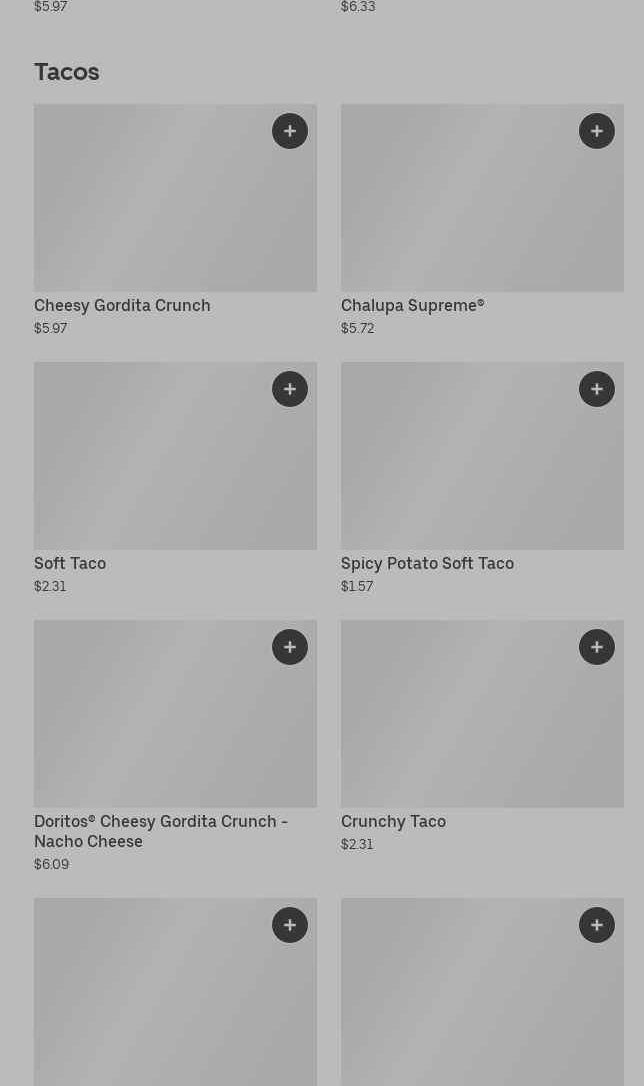644x1086 pixels.
Task: Open Doritos Cheesy Gordita Crunch Nacho Cheese
Action: pyautogui.click(x=160, y=831)
